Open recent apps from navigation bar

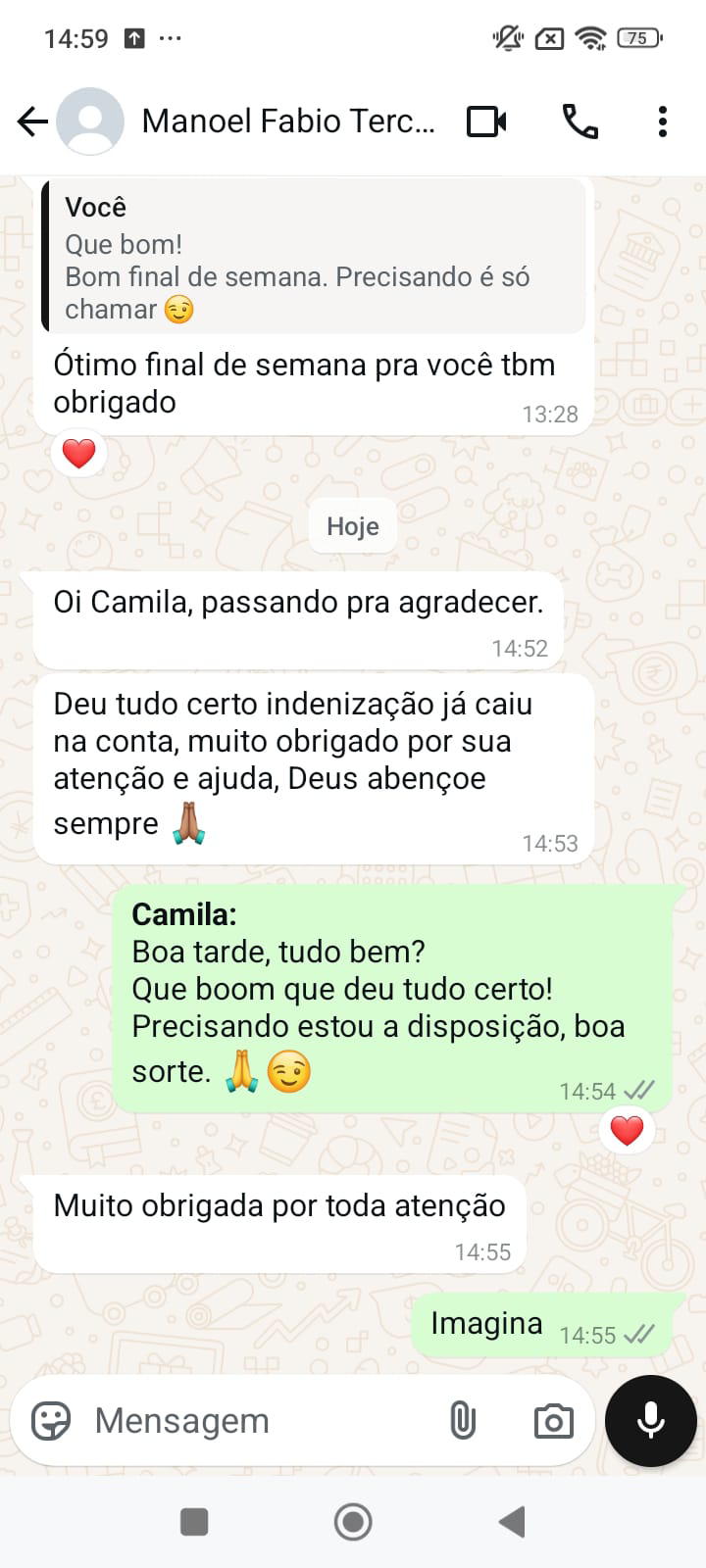coord(194,1522)
